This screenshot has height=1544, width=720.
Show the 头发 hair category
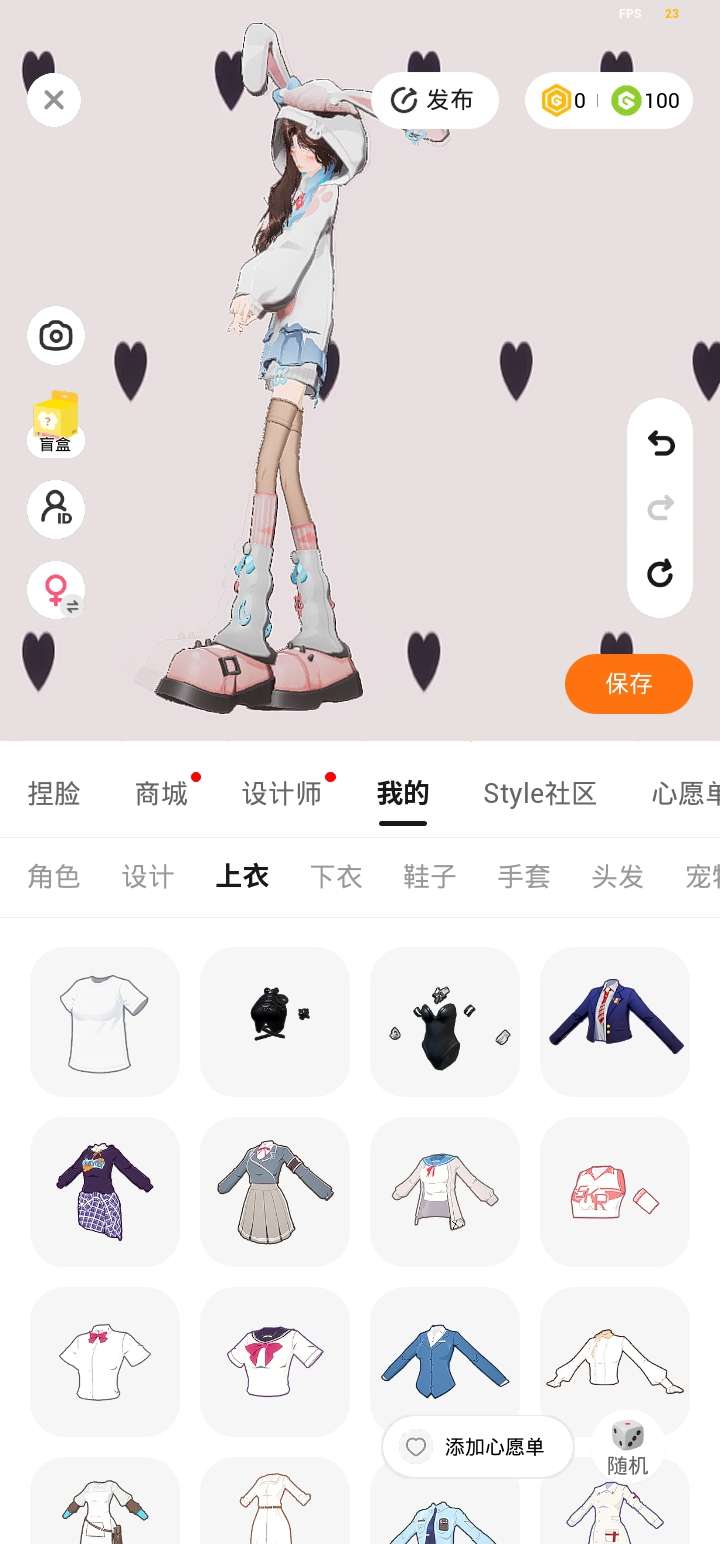pyautogui.click(x=618, y=877)
